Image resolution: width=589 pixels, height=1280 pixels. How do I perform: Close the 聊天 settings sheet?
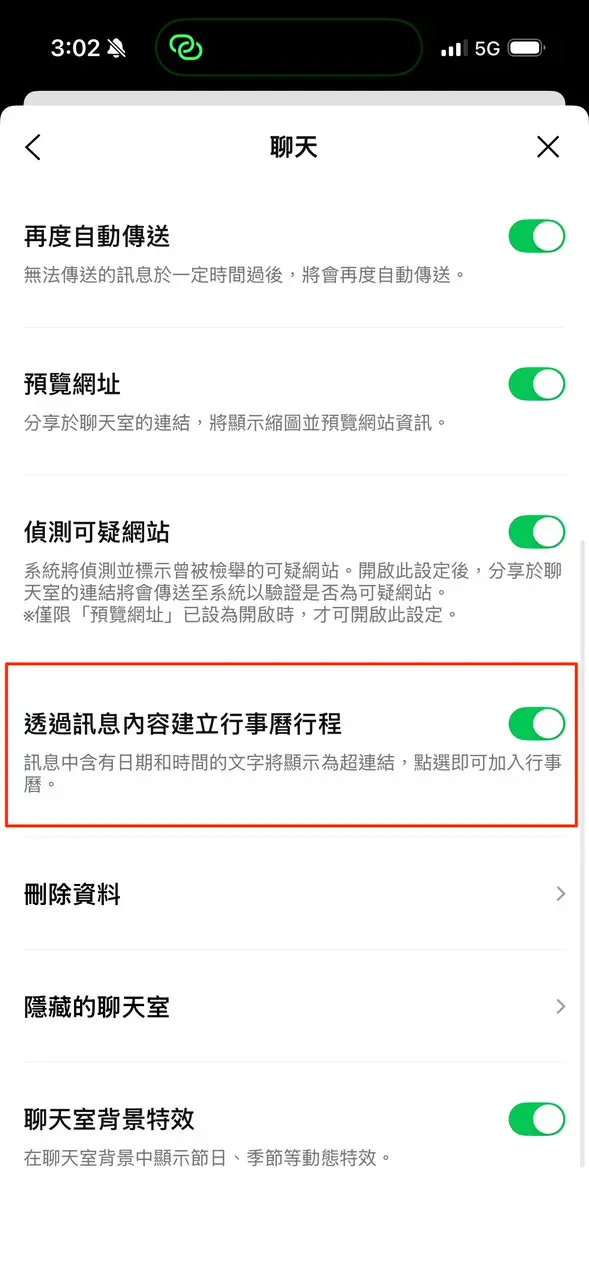tap(548, 148)
